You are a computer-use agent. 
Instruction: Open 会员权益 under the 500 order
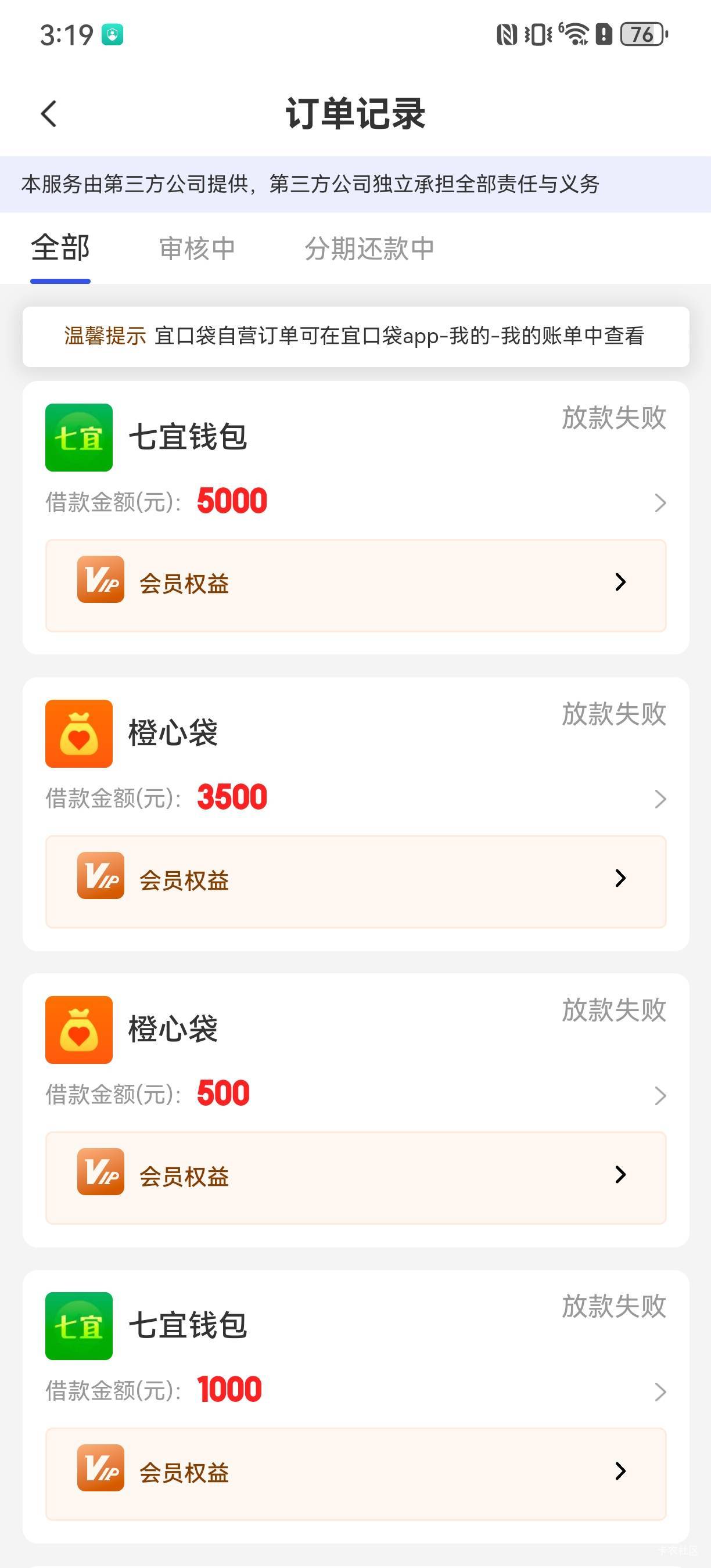[x=355, y=1178]
